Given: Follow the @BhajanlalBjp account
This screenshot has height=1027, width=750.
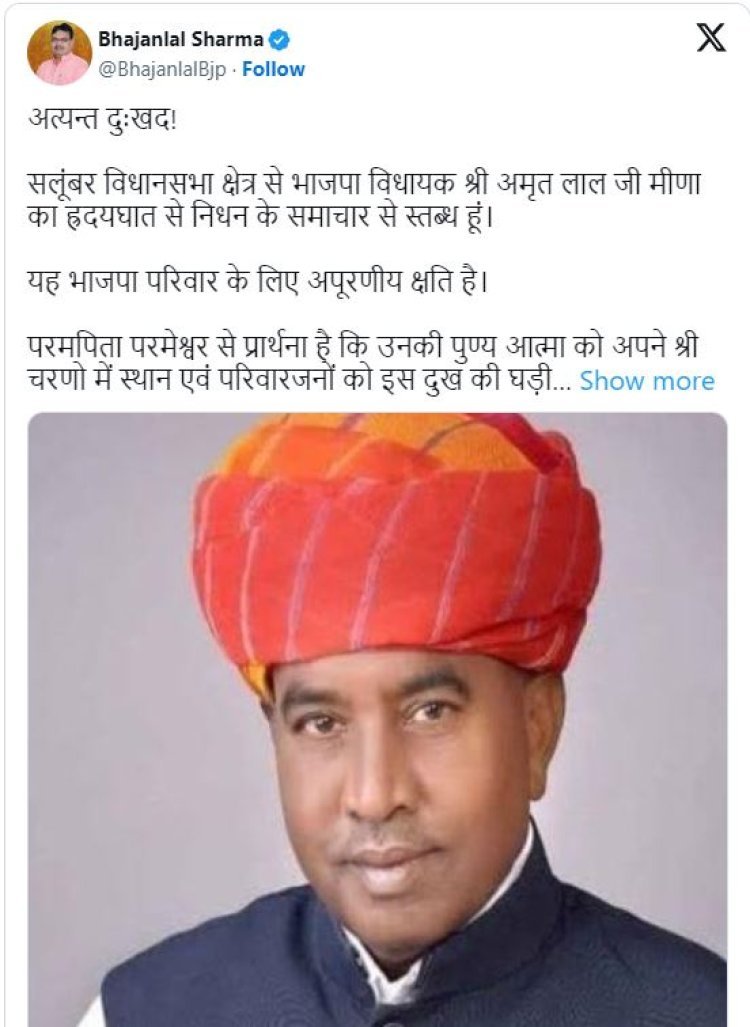Looking at the screenshot, I should pyautogui.click(x=273, y=69).
